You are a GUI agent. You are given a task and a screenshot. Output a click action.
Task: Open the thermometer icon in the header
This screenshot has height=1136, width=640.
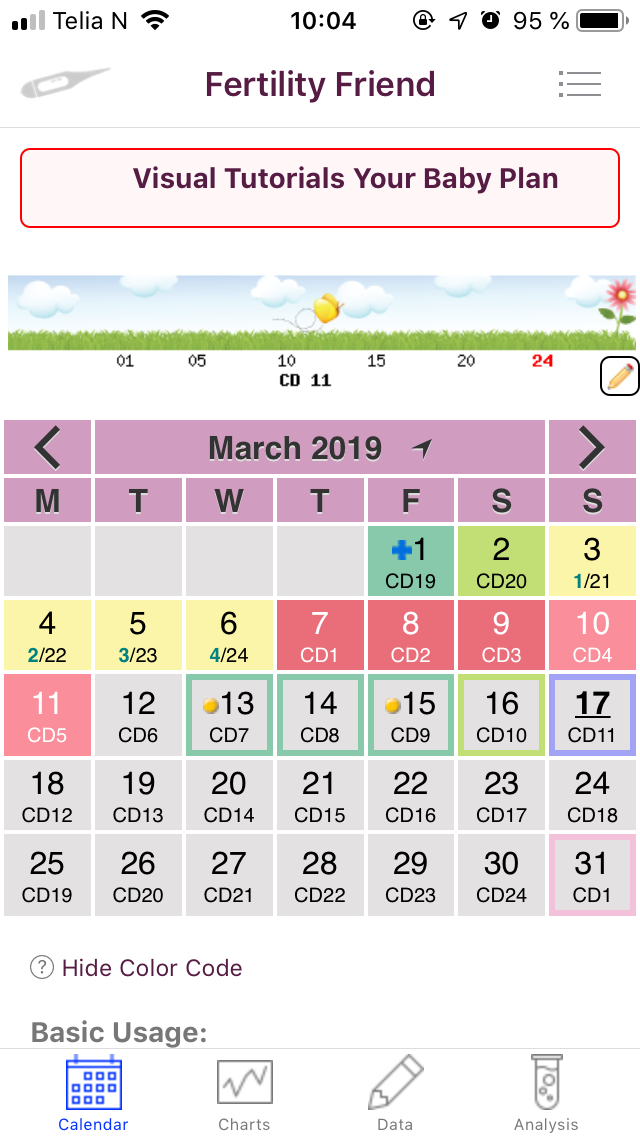[65, 83]
